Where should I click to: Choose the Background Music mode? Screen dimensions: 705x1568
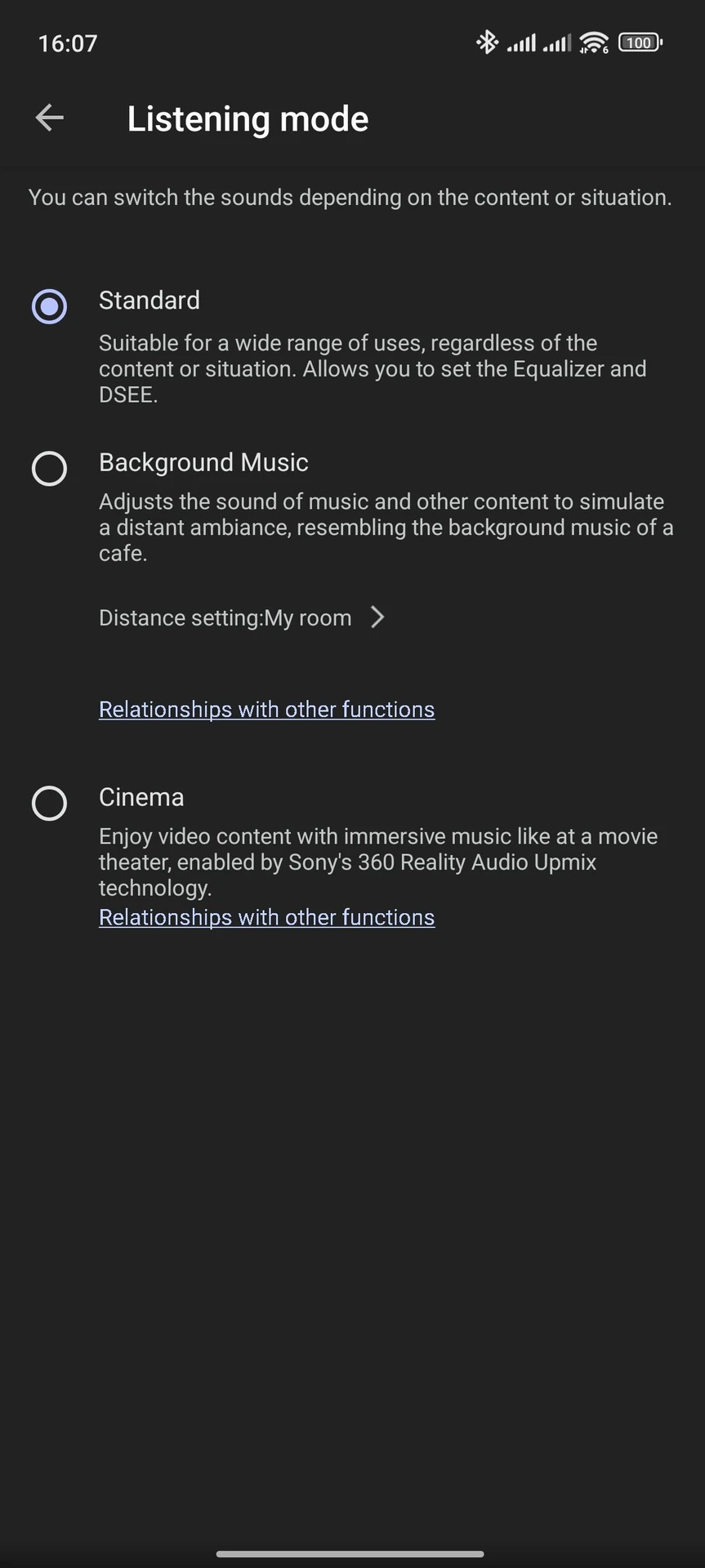pos(49,469)
